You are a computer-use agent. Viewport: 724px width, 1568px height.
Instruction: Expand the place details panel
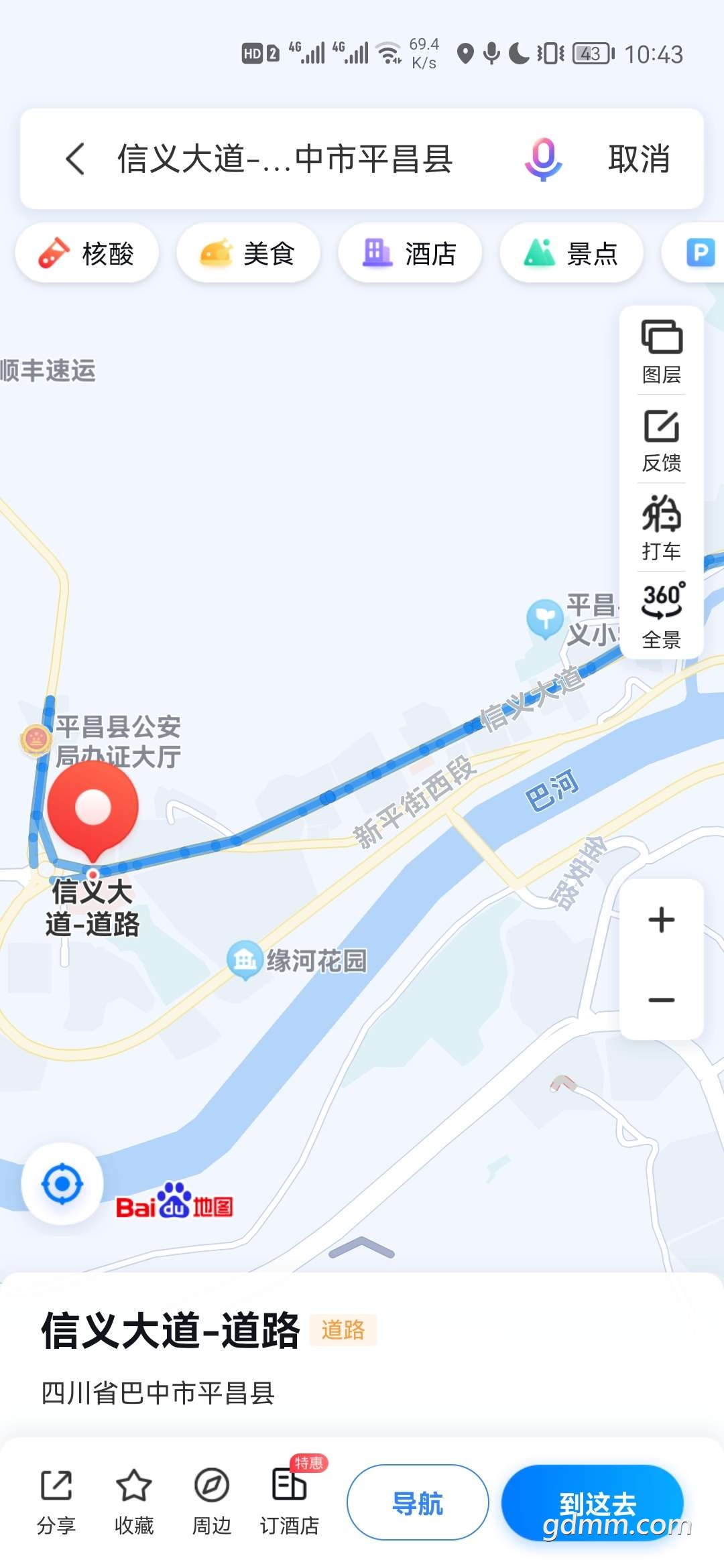pos(362,1248)
